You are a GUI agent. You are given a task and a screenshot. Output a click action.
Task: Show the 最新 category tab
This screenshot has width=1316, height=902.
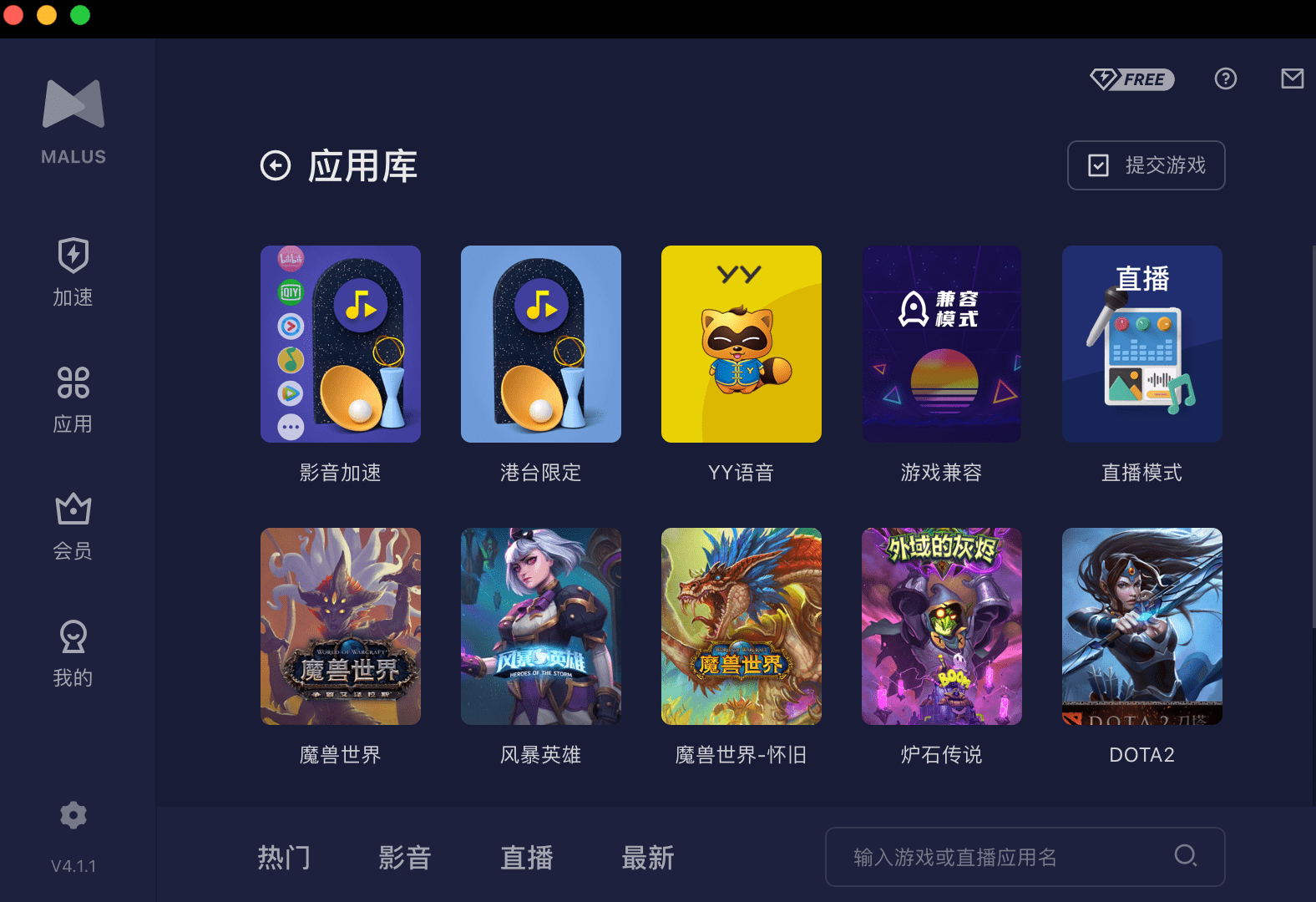648,857
